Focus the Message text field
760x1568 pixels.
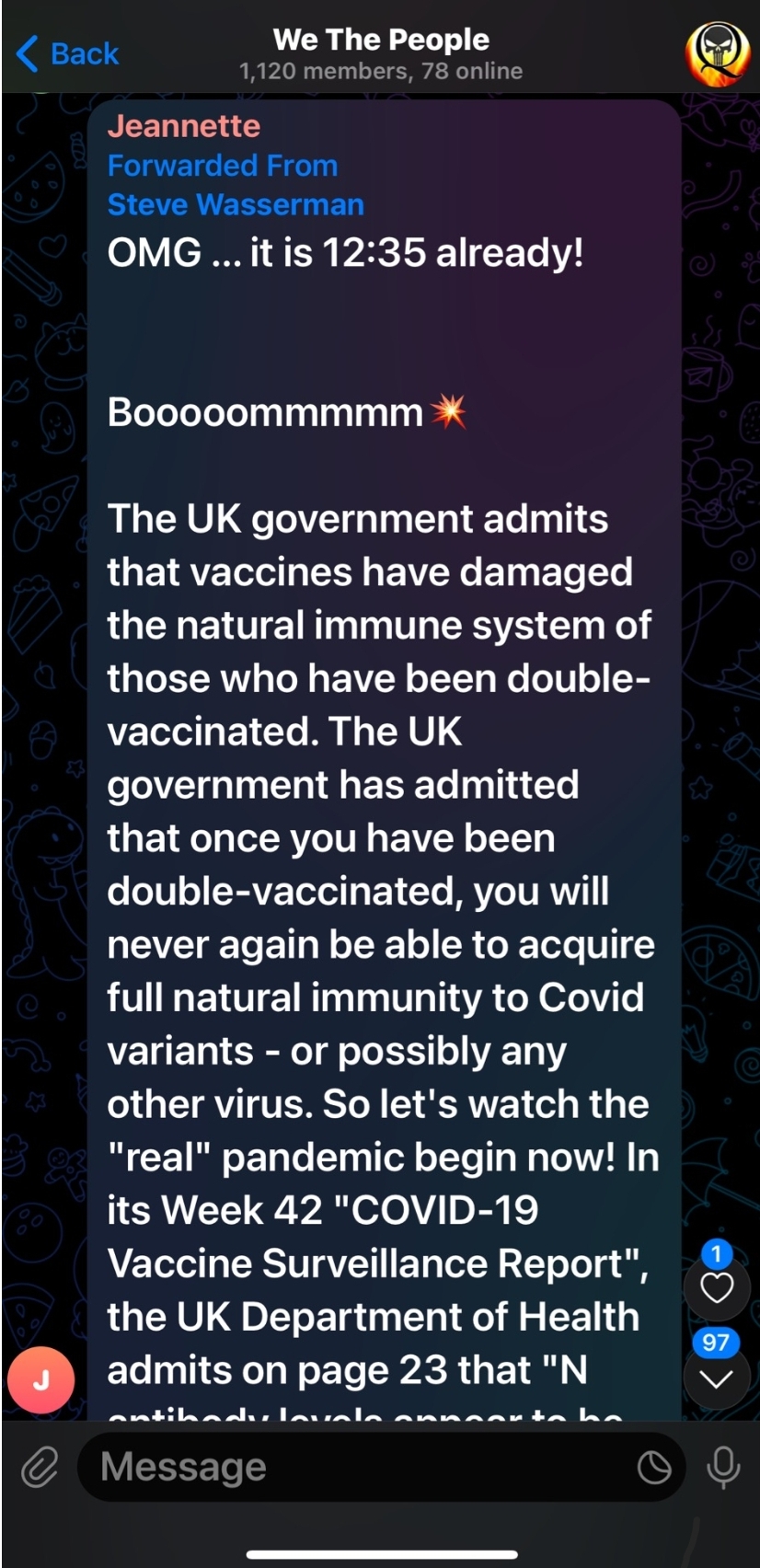[x=359, y=1467]
